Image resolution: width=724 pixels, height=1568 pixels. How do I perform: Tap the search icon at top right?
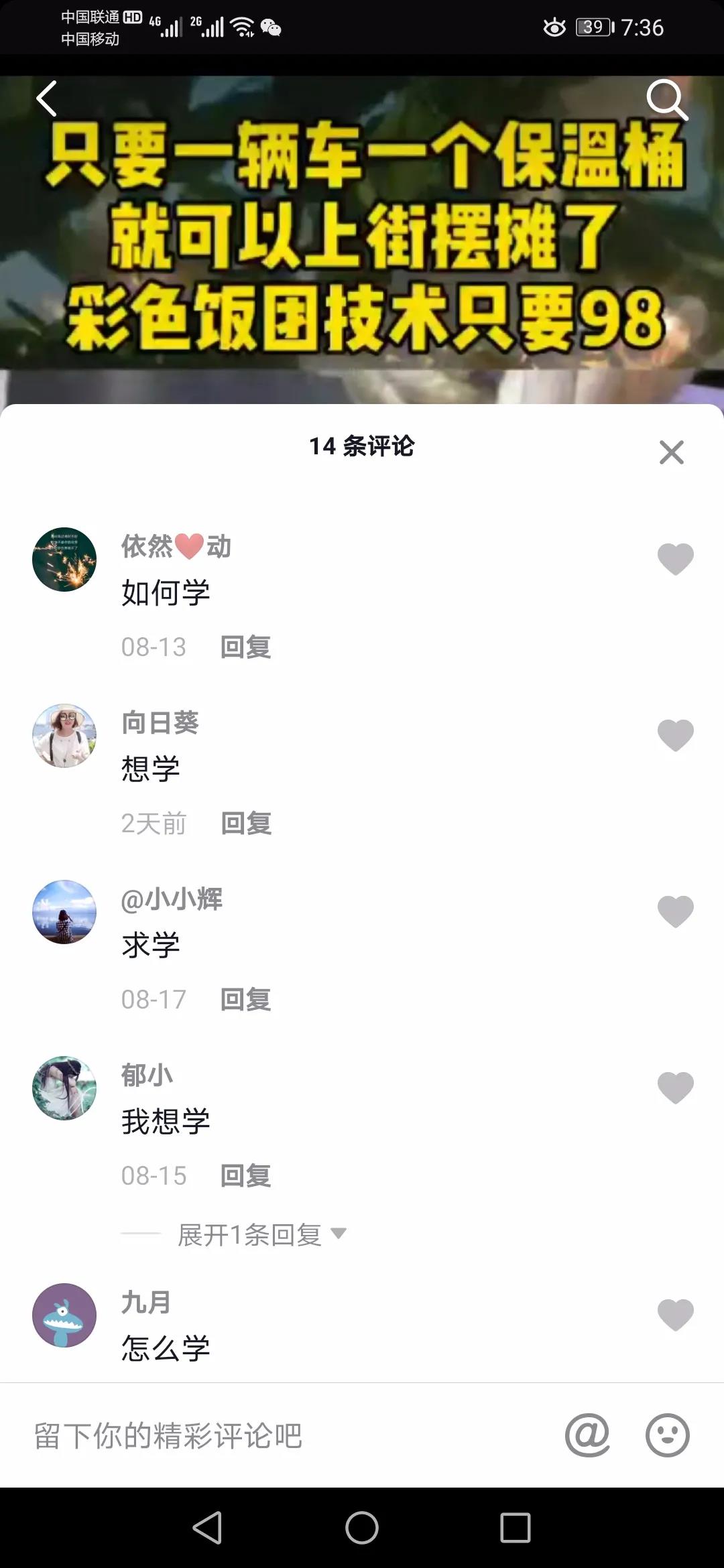coord(668,99)
